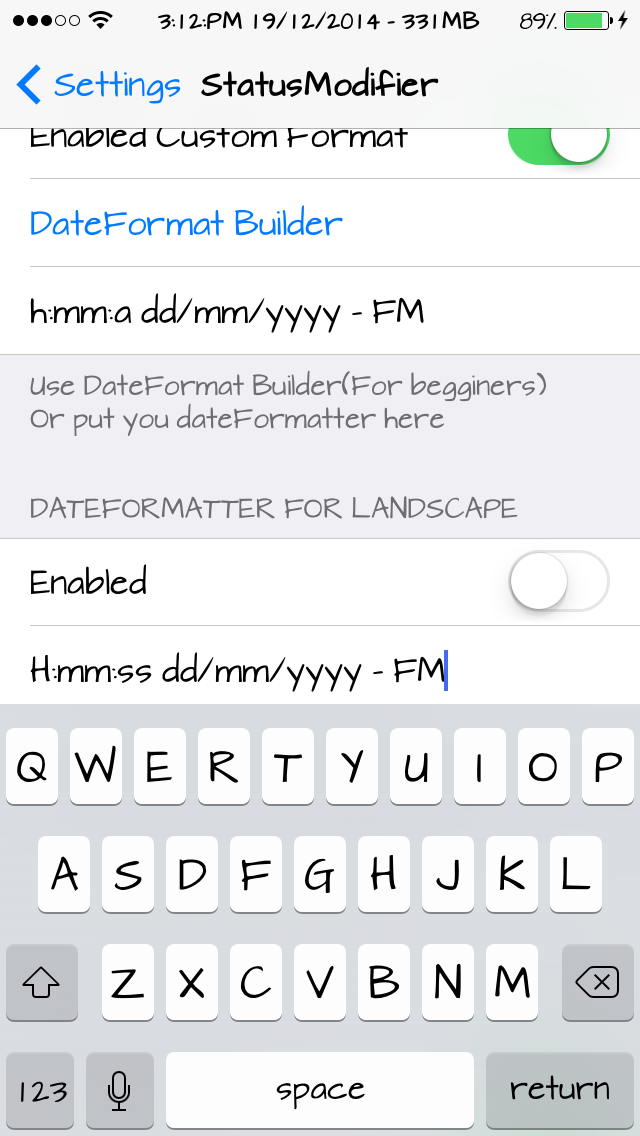Hit the backspace key

click(597, 982)
